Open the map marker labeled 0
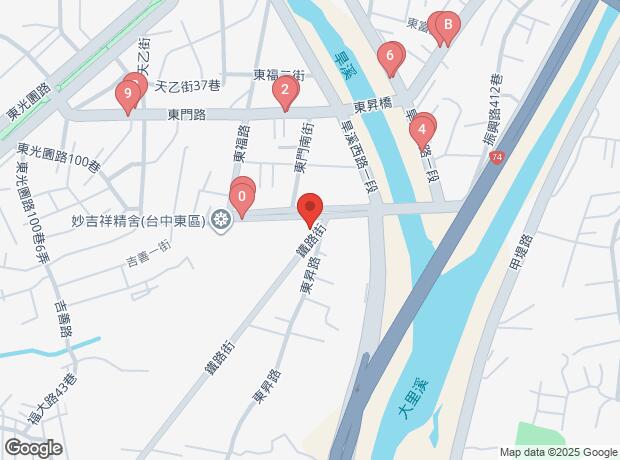Image resolution: width=620 pixels, height=460 pixels. 241,199
